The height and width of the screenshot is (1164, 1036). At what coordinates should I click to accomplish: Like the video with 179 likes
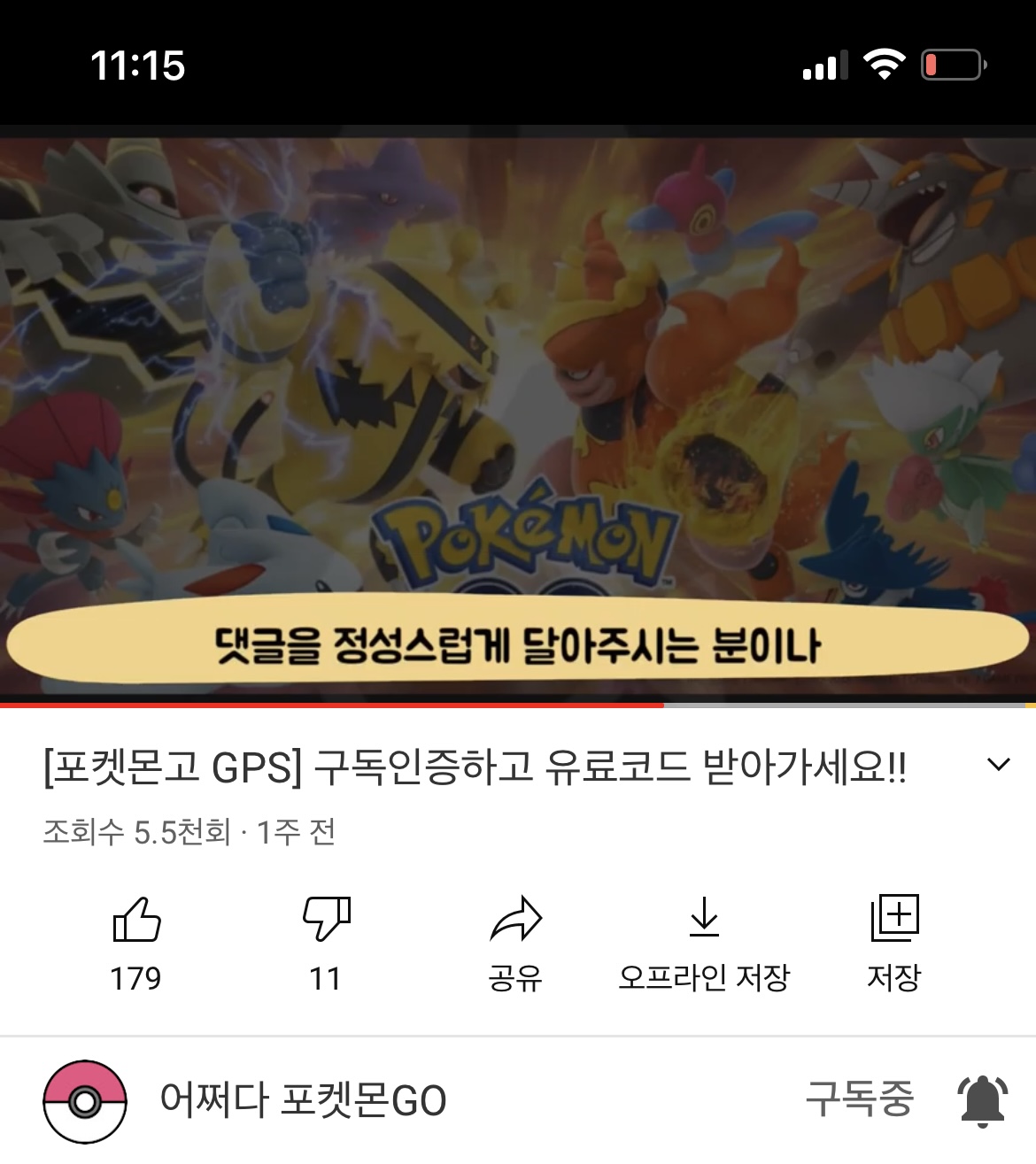pos(136,920)
